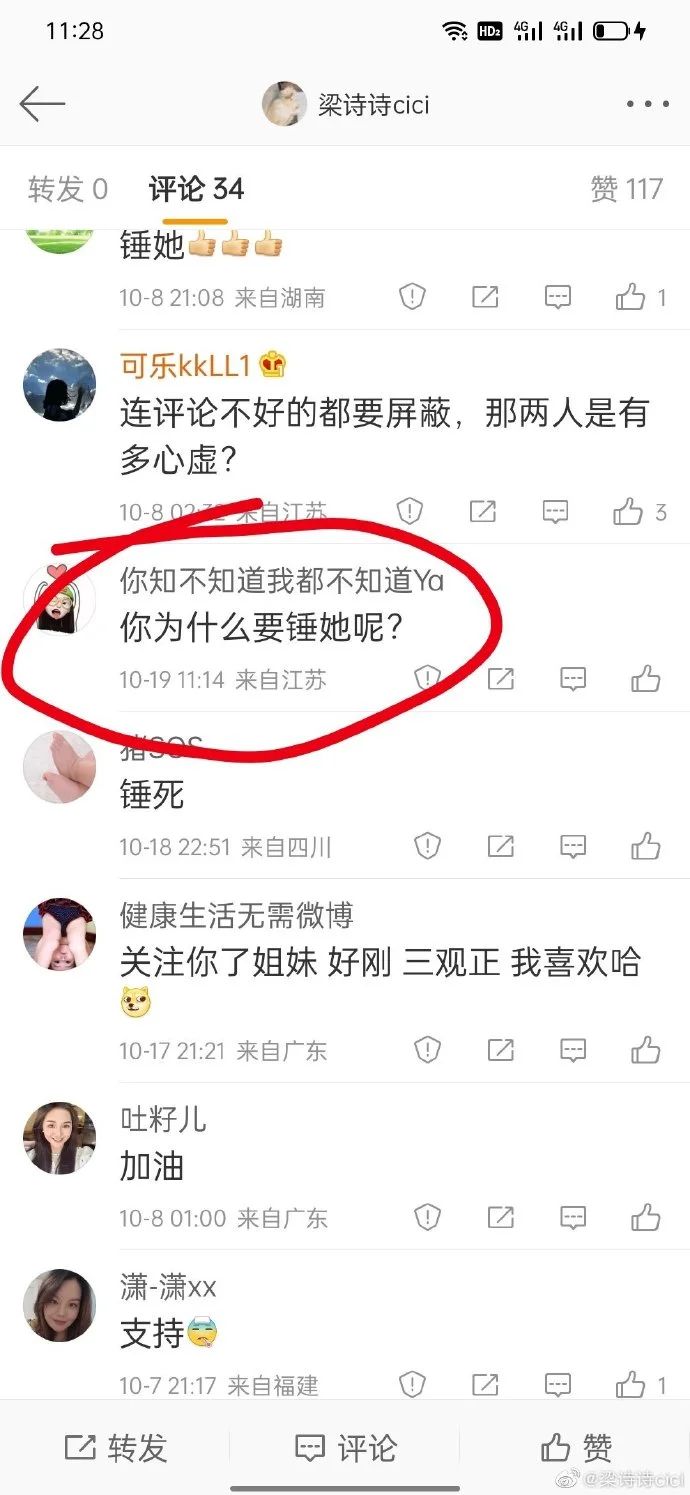Report the comment 你为什么要锤她呢？
This screenshot has height=1495, width=690.
coord(428,679)
